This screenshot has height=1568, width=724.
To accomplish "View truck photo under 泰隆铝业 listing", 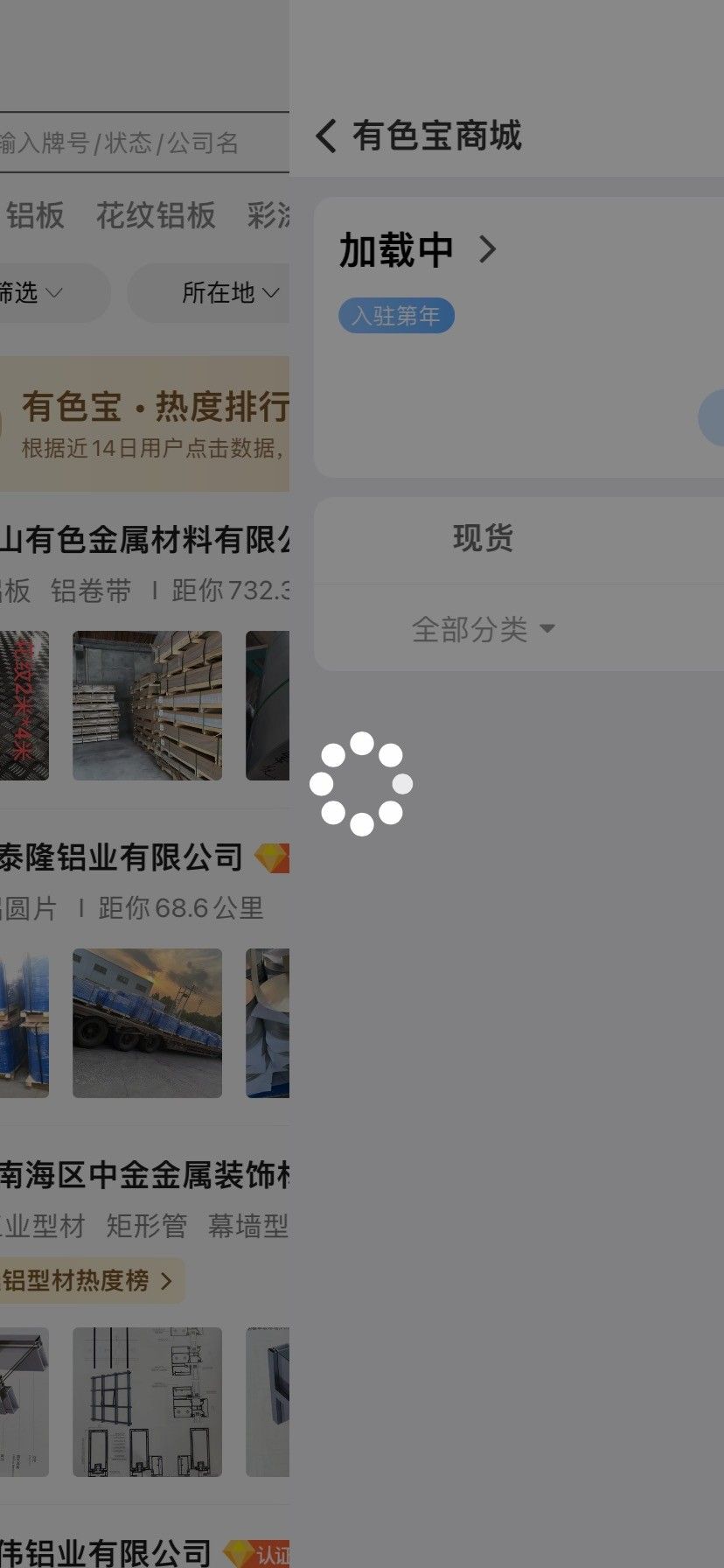I will [x=147, y=1023].
